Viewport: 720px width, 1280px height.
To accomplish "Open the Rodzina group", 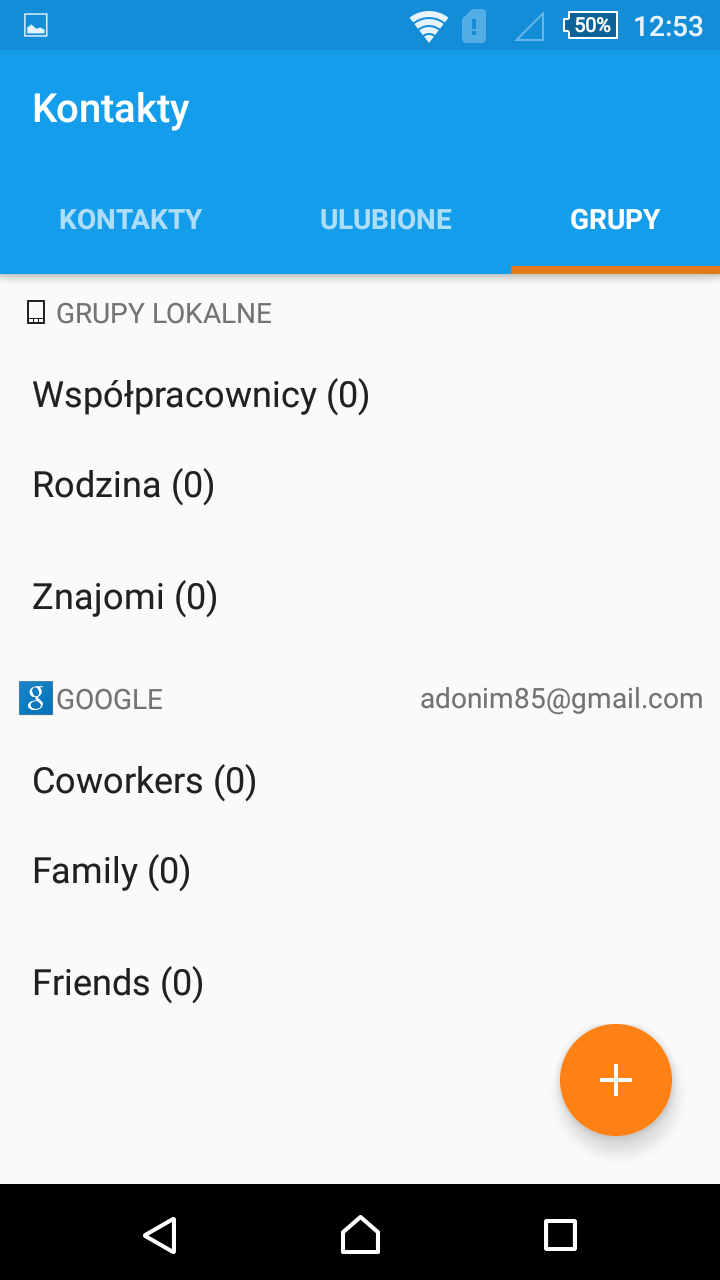I will pos(360,485).
